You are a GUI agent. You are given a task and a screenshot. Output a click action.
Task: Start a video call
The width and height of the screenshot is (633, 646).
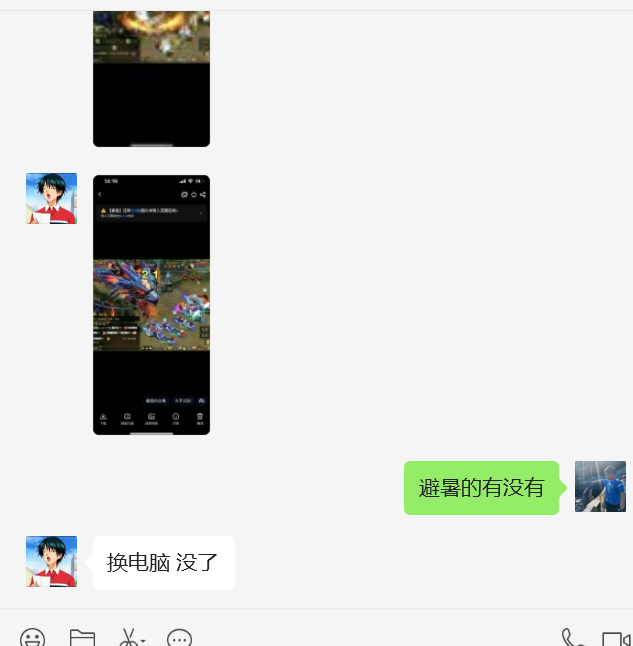point(615,638)
